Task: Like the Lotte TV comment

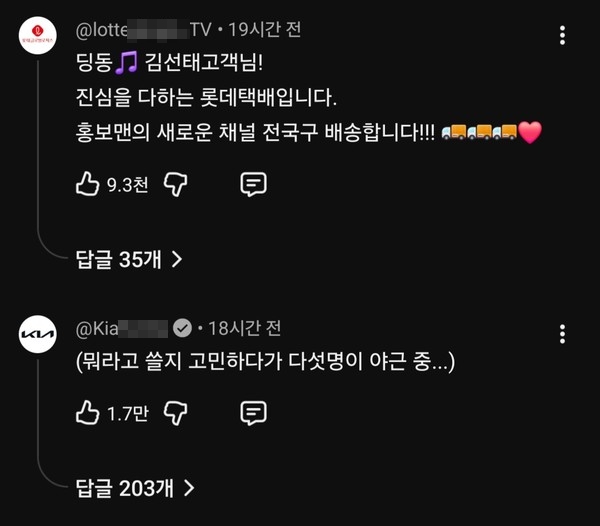Action: [x=88, y=184]
